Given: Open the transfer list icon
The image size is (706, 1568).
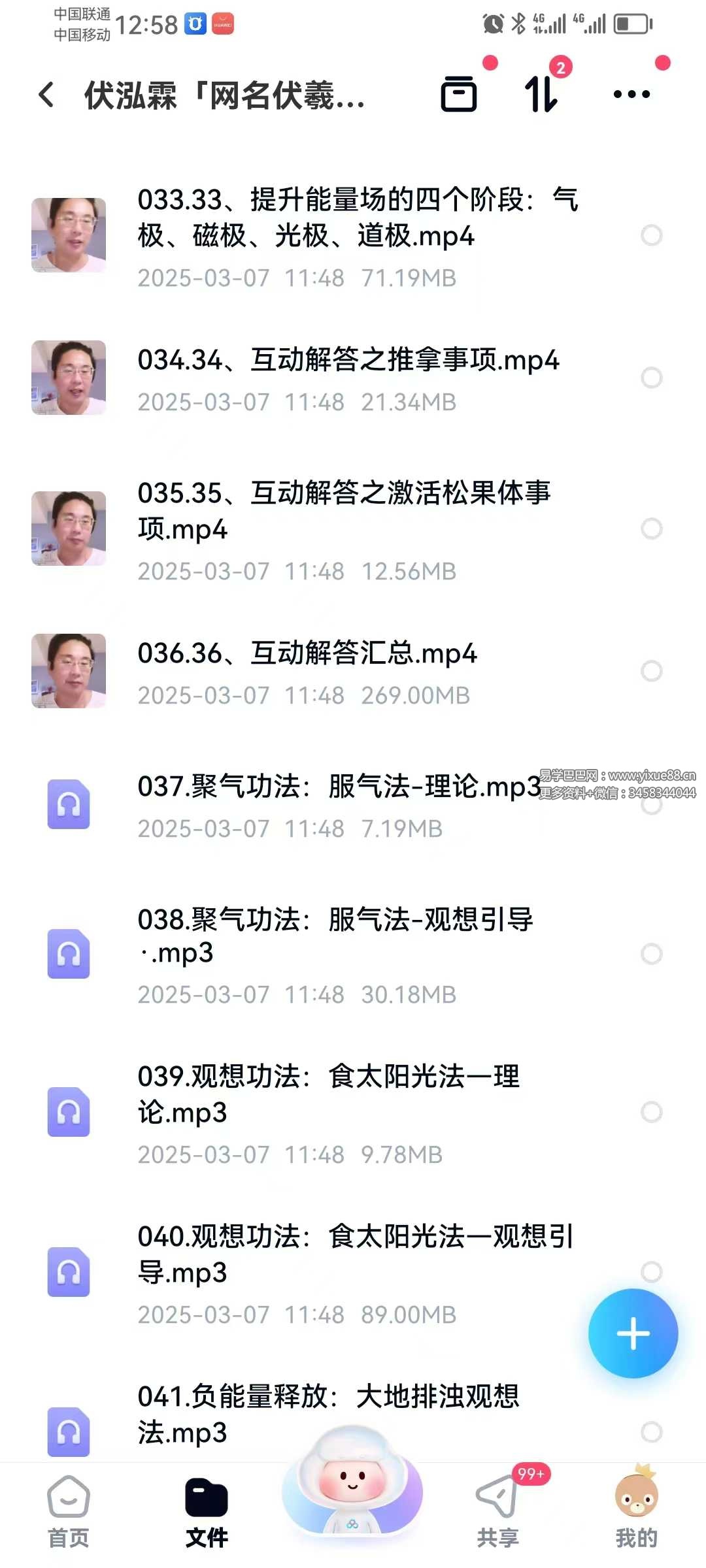Looking at the screenshot, I should pyautogui.click(x=459, y=94).
